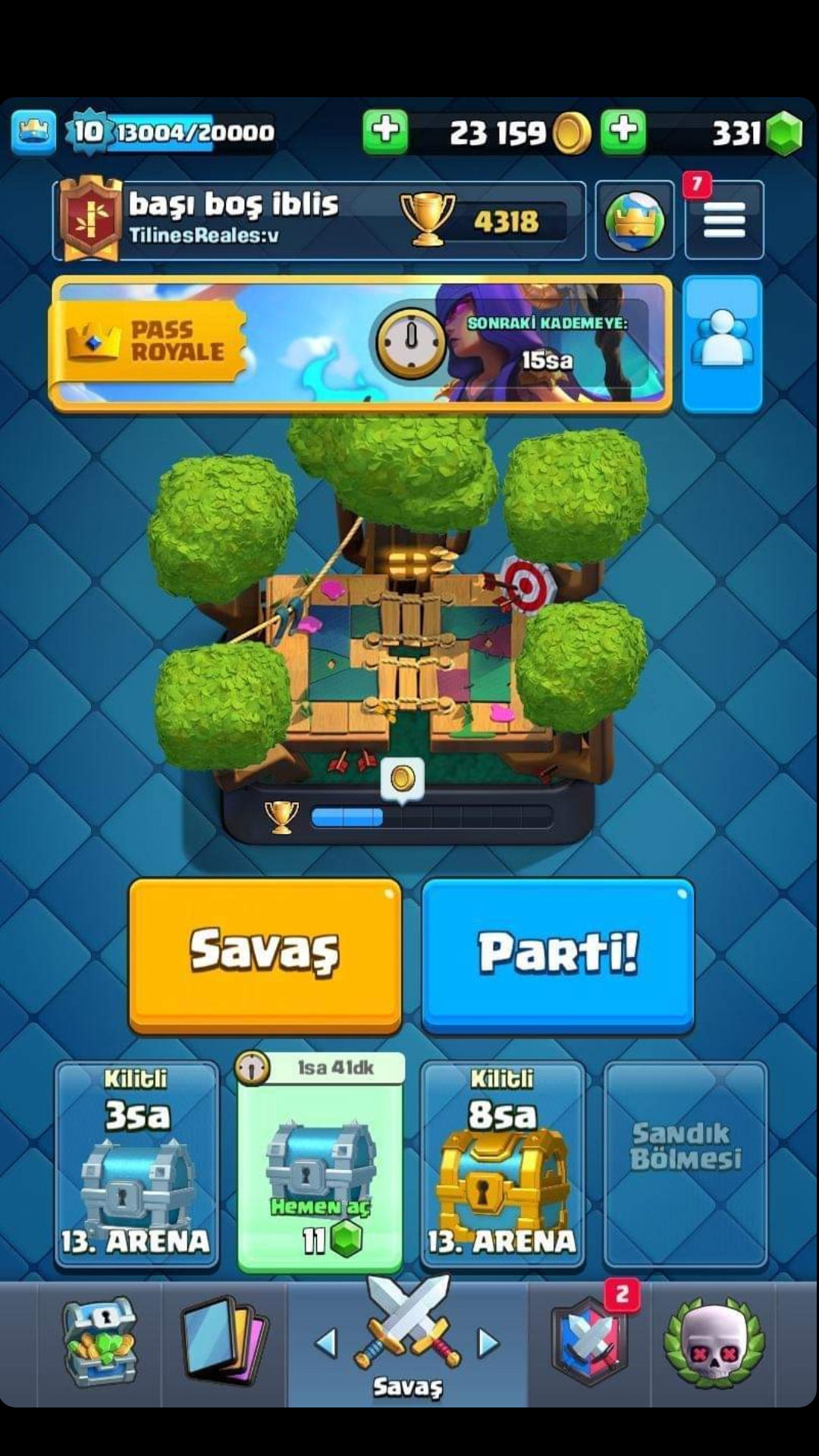The width and height of the screenshot is (819, 1456).
Task: Add more gold with the coin plus button
Action: [x=386, y=132]
